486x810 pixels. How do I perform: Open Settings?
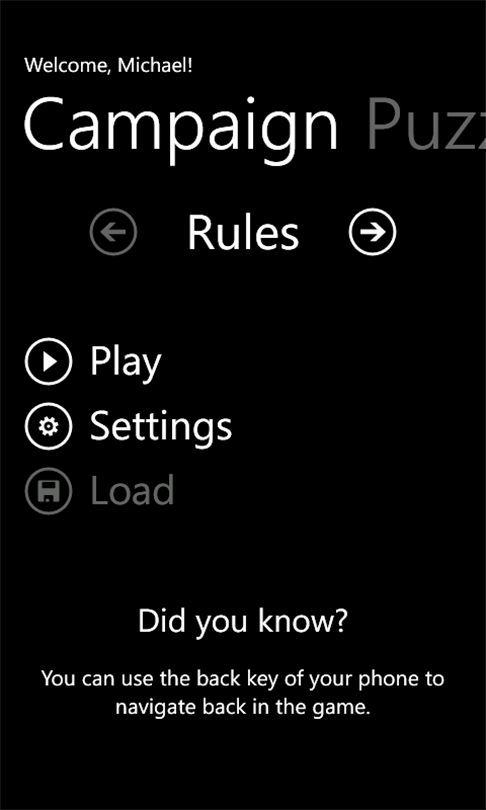tap(128, 426)
